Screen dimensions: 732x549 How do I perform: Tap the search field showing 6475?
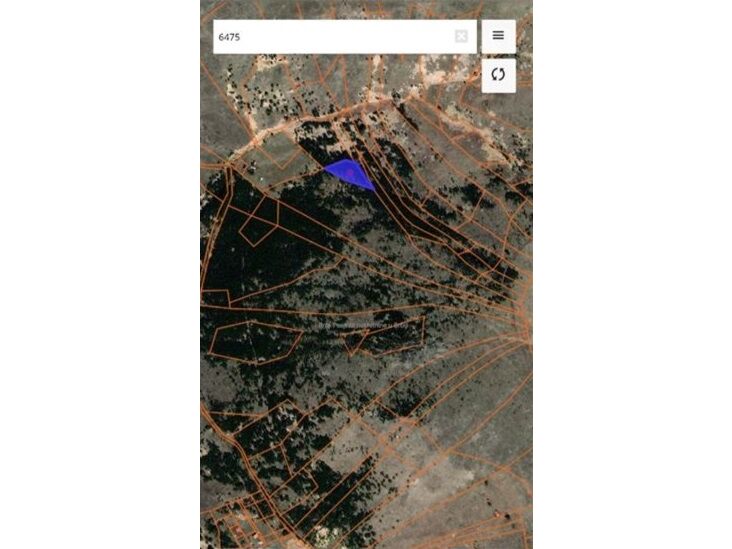click(x=330, y=37)
